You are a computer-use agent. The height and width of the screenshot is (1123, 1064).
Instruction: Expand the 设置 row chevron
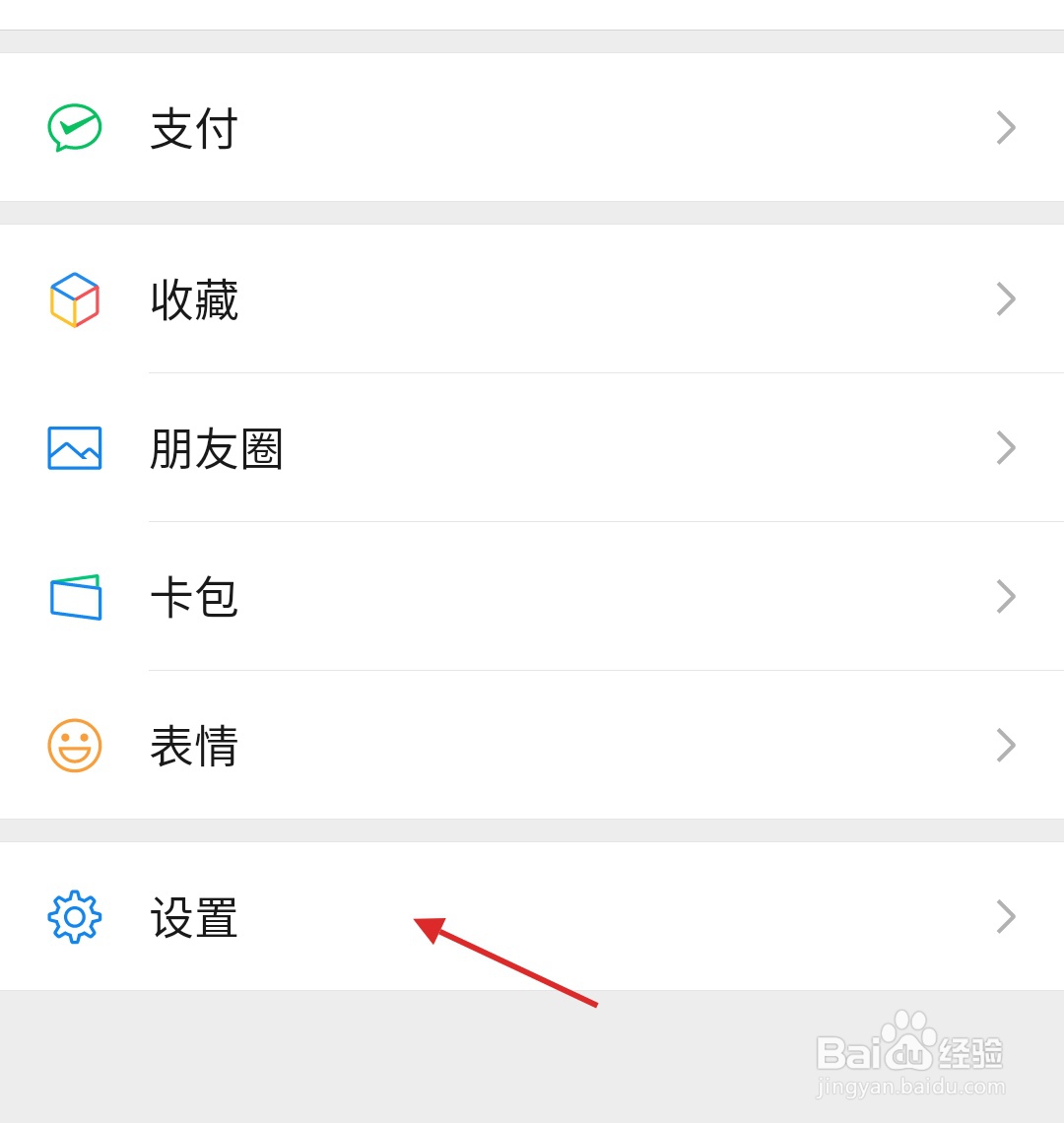click(x=1006, y=916)
